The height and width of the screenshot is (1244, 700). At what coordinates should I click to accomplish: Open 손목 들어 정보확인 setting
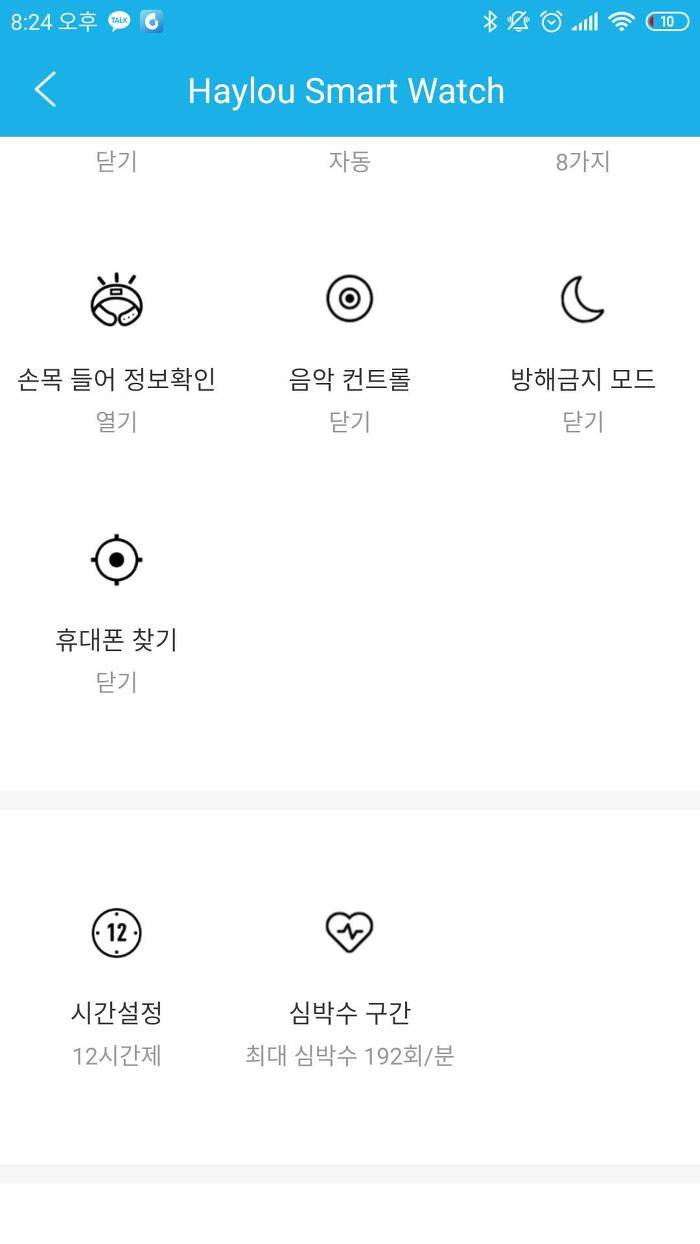tap(116, 352)
